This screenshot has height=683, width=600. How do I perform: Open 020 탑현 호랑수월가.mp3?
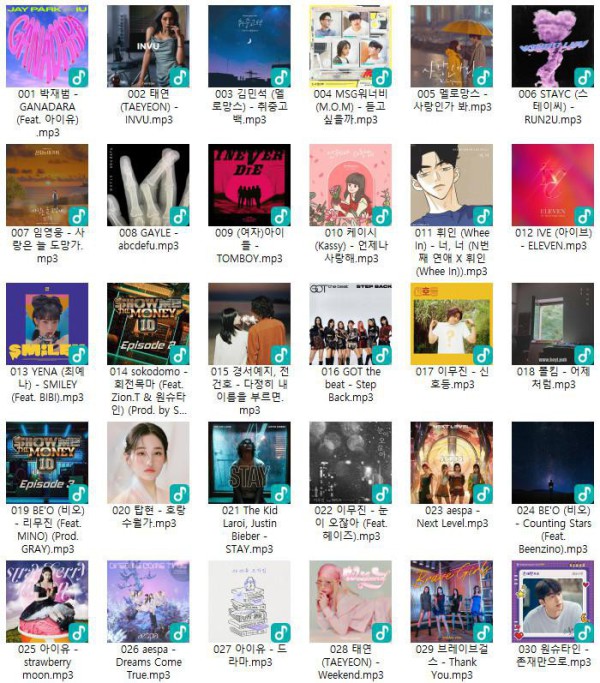click(148, 463)
